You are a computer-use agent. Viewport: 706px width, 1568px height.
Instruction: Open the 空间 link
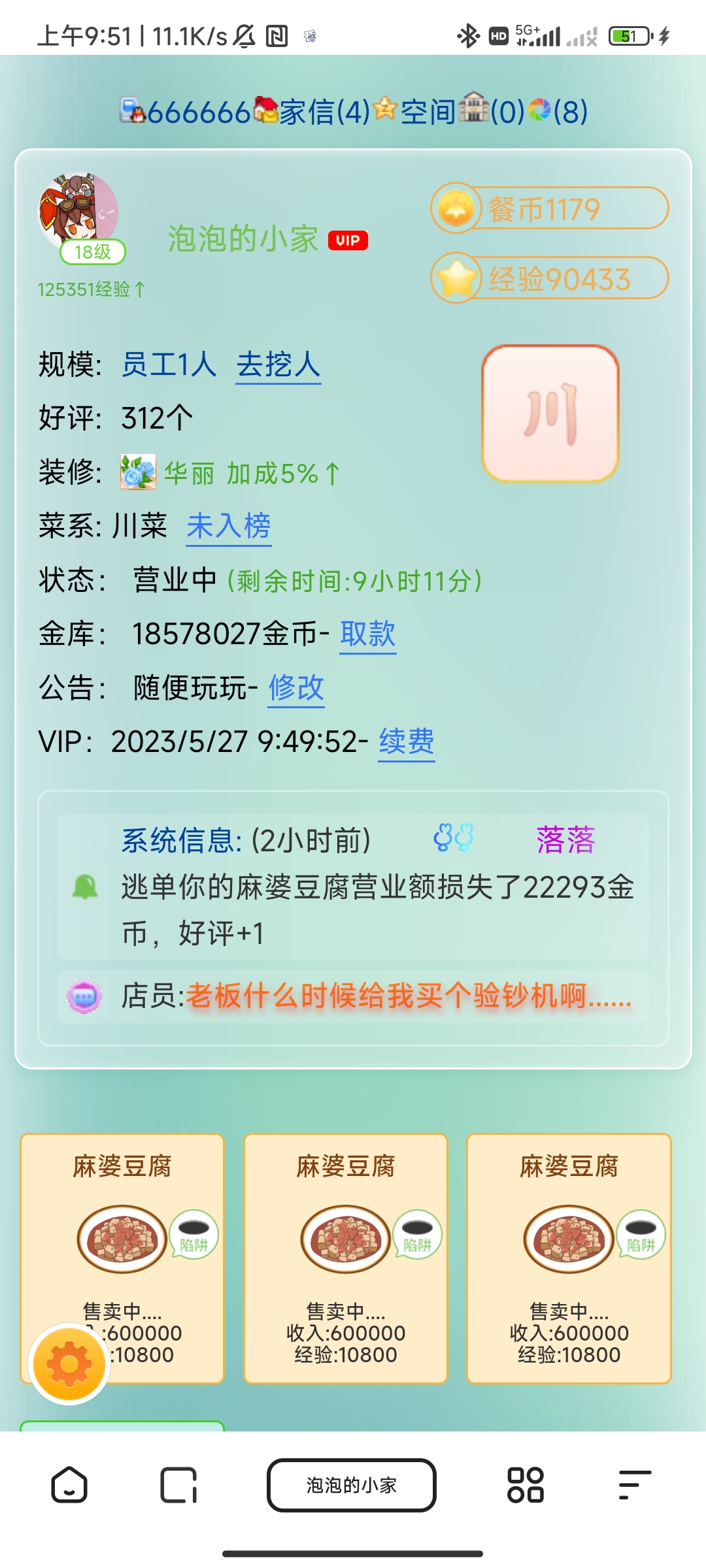tap(427, 112)
